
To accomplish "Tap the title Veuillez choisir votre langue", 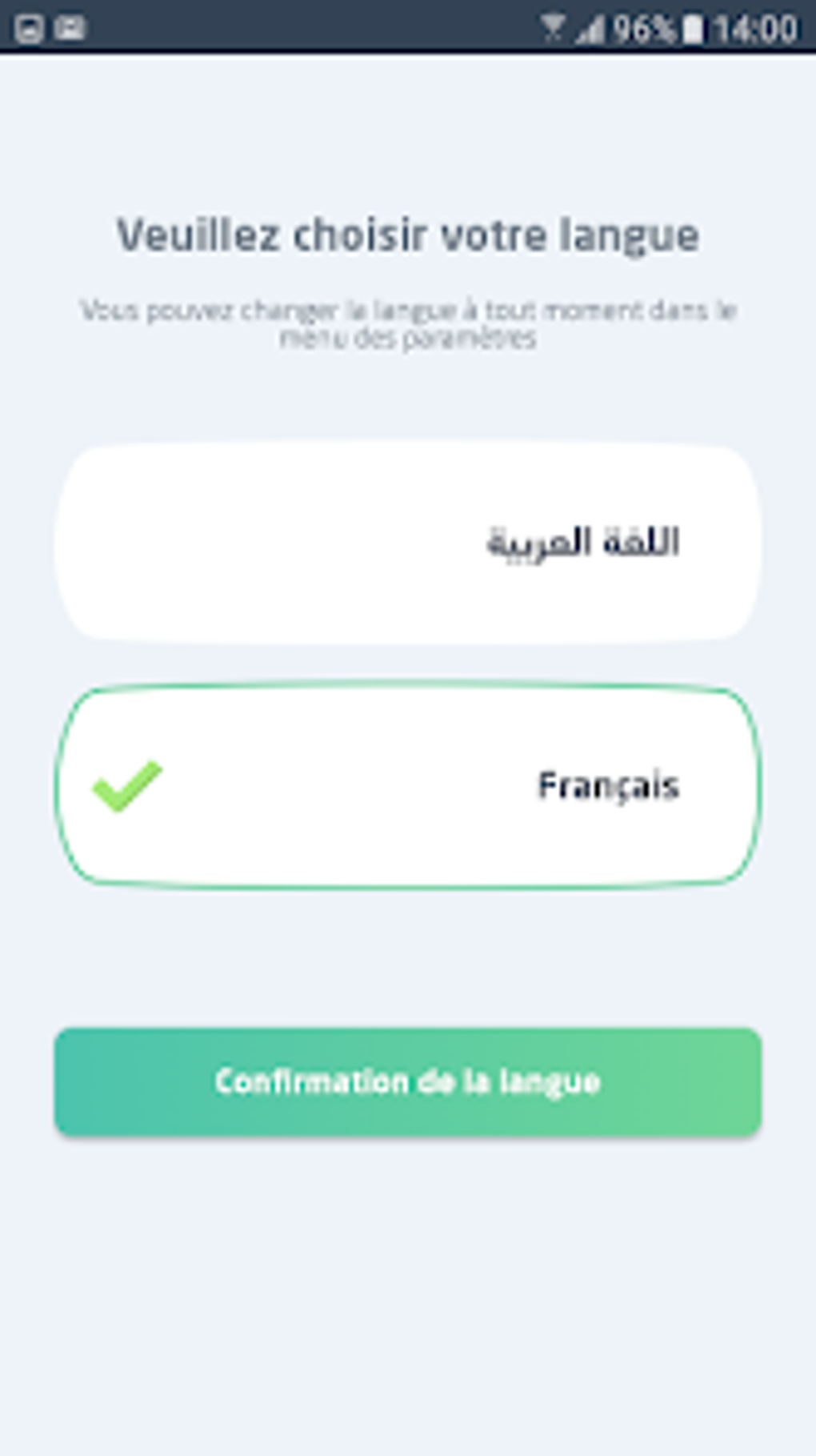I will pyautogui.click(x=408, y=235).
